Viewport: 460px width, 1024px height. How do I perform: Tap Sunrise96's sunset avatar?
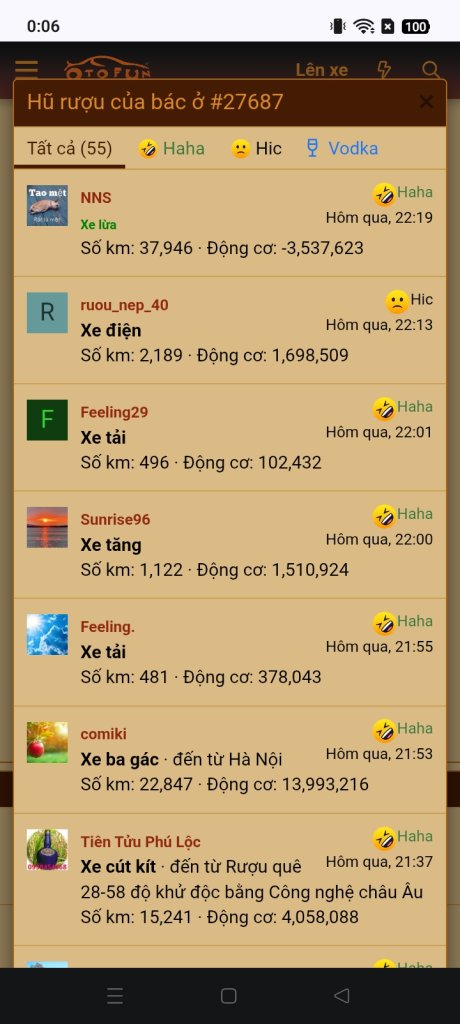[47, 527]
